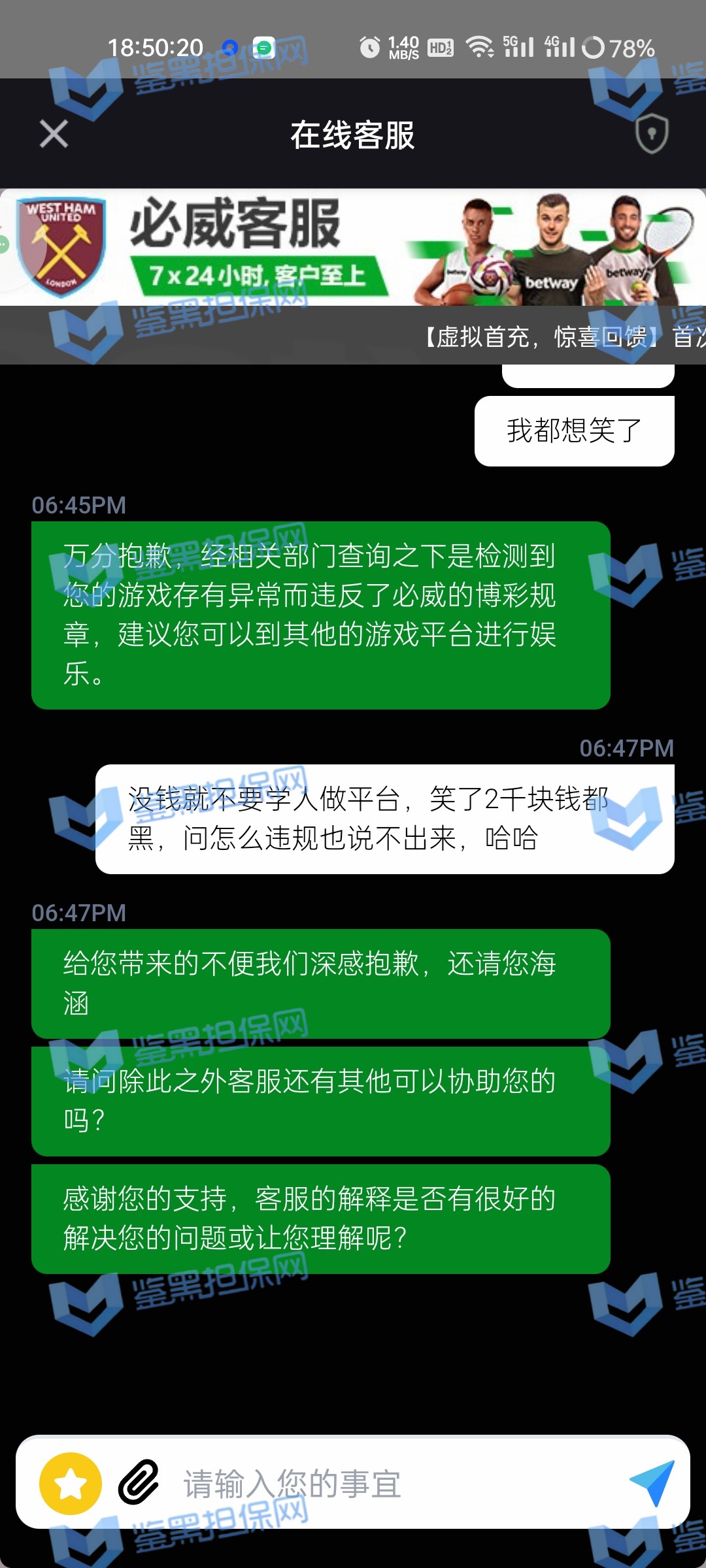
Task: Close the online customer service chat
Action: tap(54, 134)
